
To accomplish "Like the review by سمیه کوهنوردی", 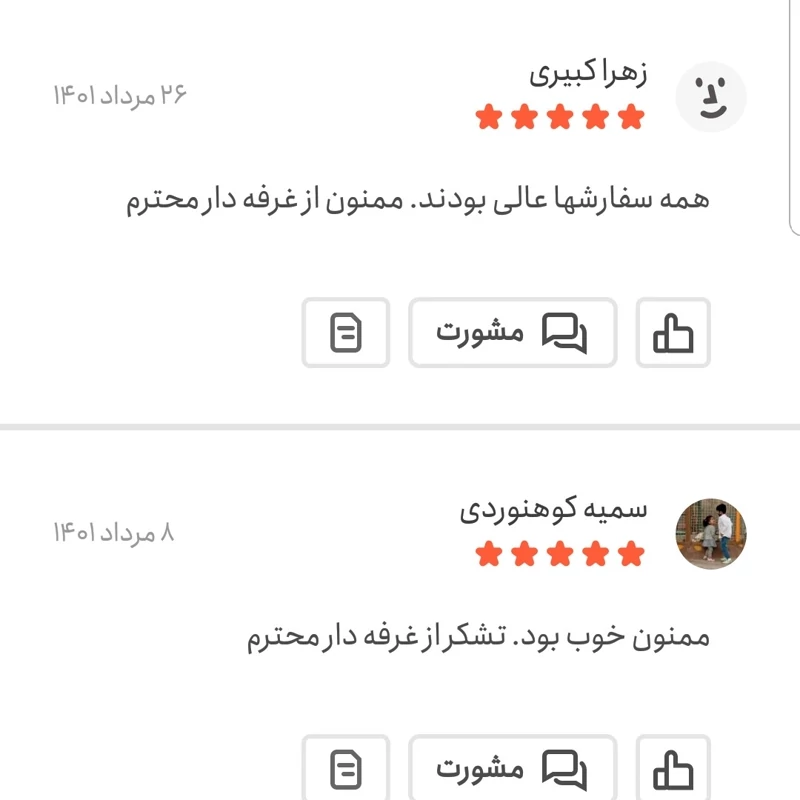I will pyautogui.click(x=673, y=769).
